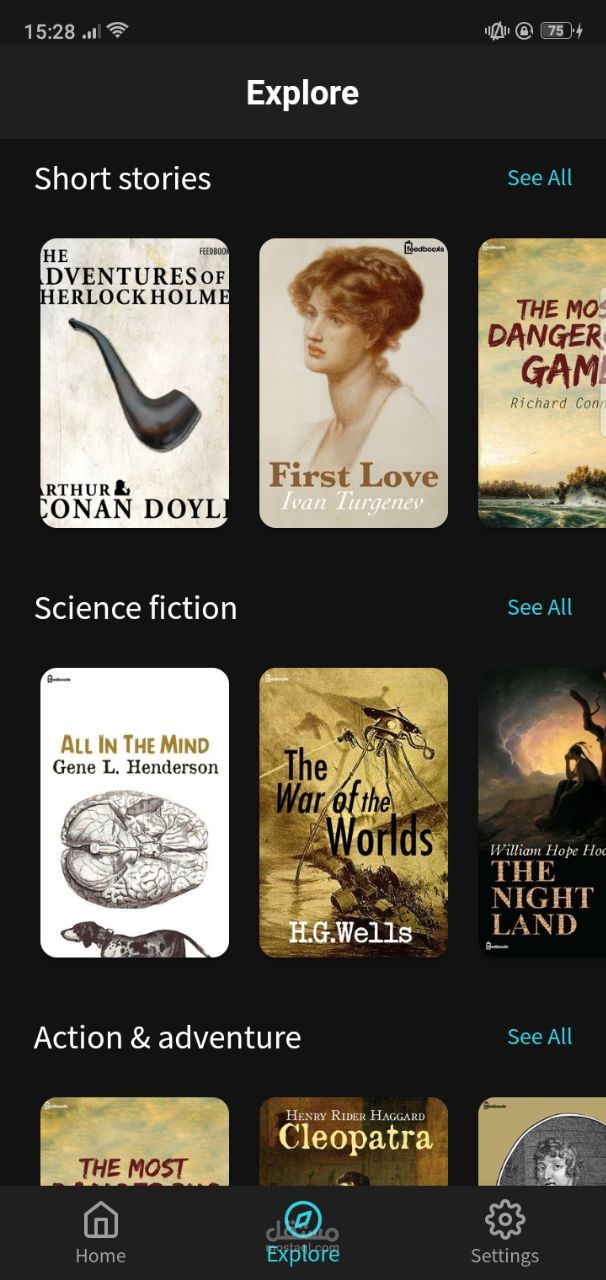Open The Adventures of Sherlock Holmes book
606x1280 pixels.
pyautogui.click(x=135, y=383)
